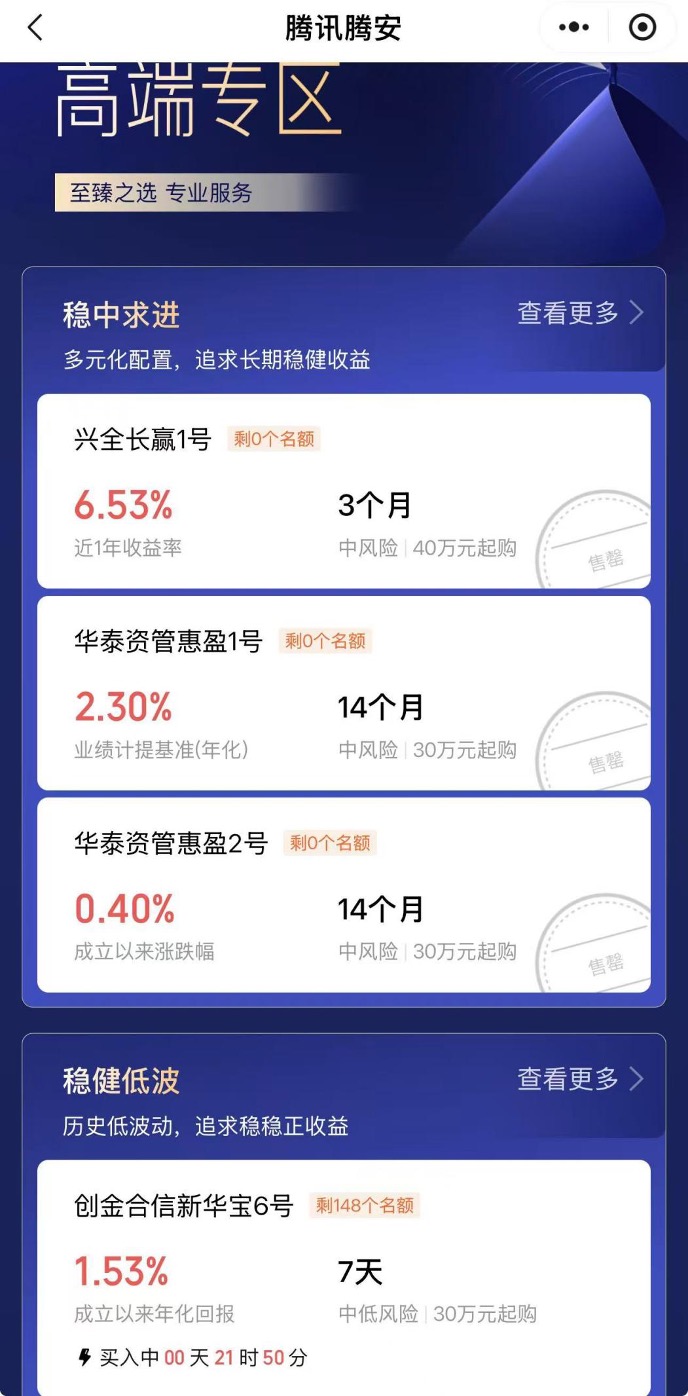Go back using the top-left arrow
Screen dimensions: 688x1396
35,28
